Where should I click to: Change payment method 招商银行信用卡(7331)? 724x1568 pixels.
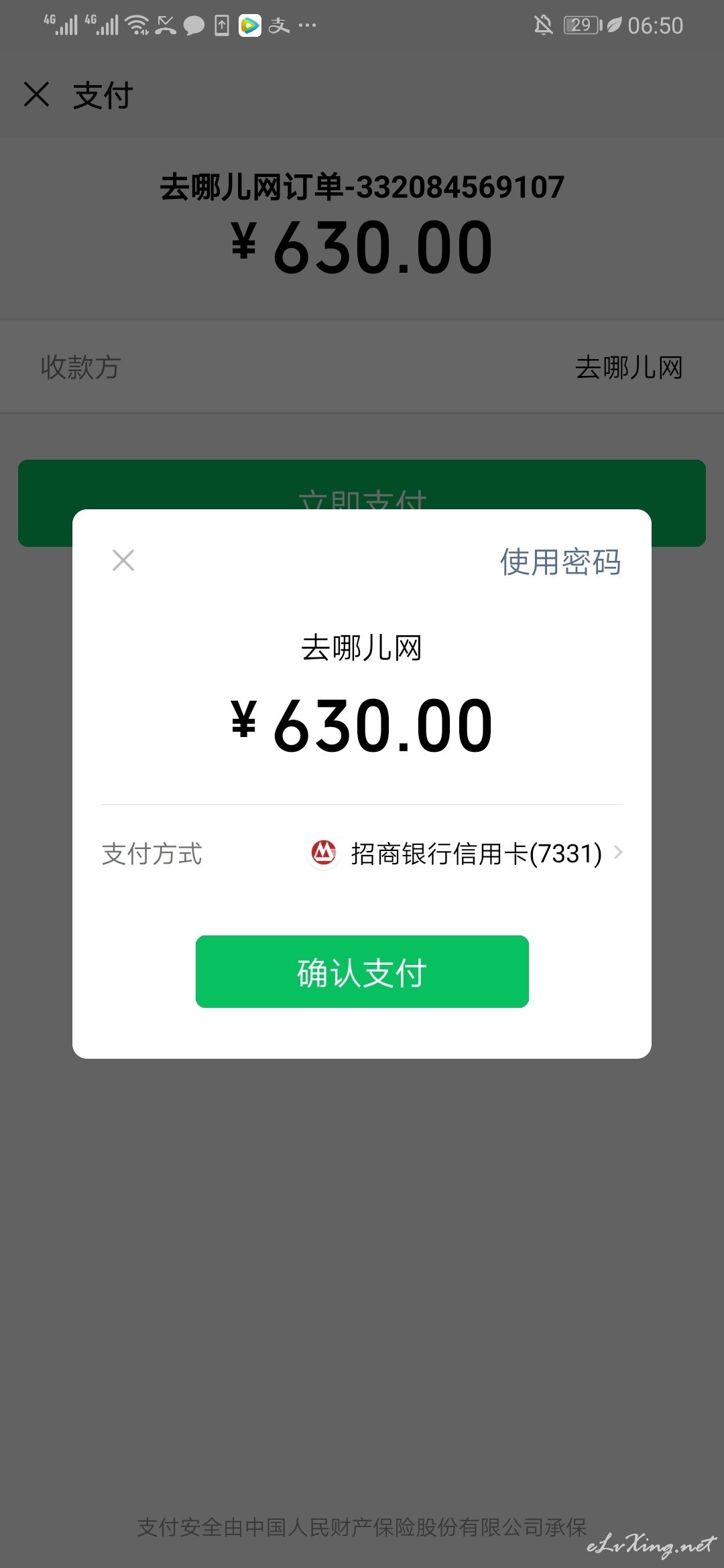[362, 853]
